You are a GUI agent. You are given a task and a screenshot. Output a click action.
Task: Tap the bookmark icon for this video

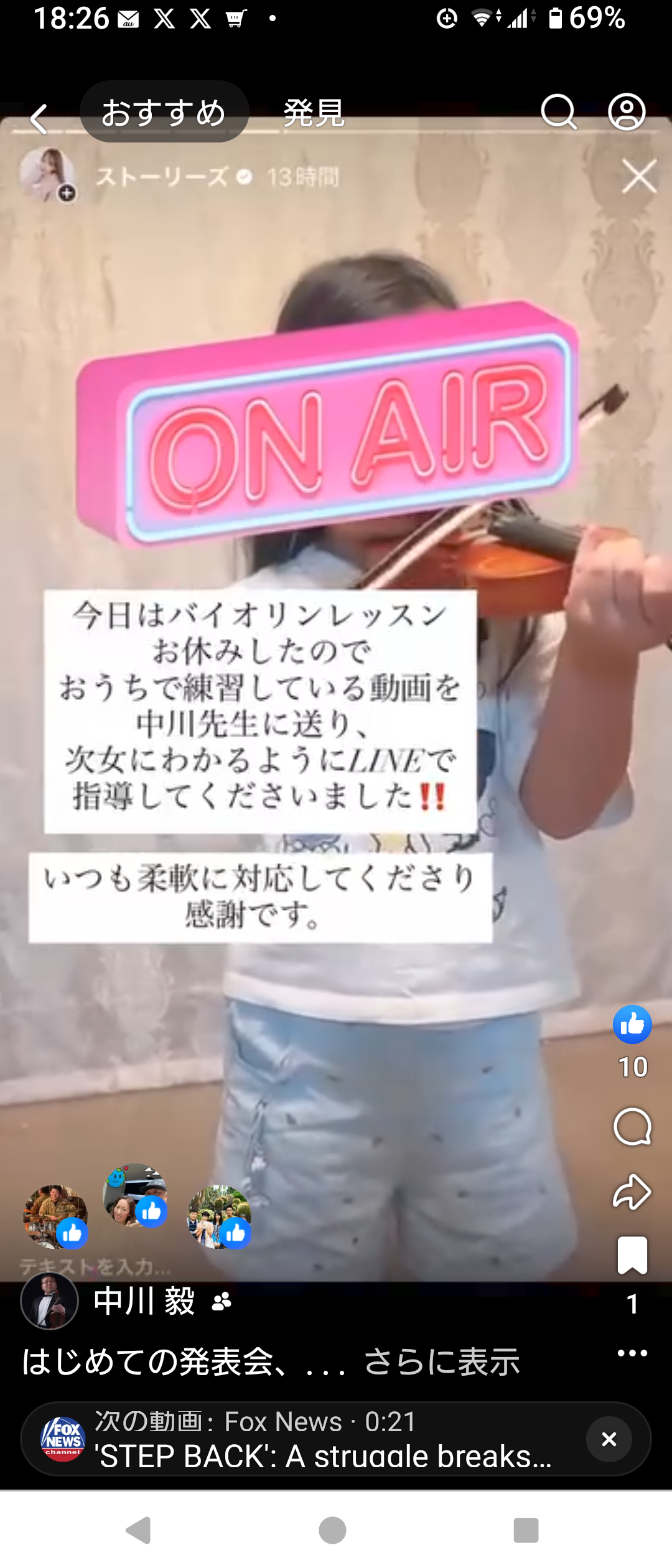tap(632, 1255)
